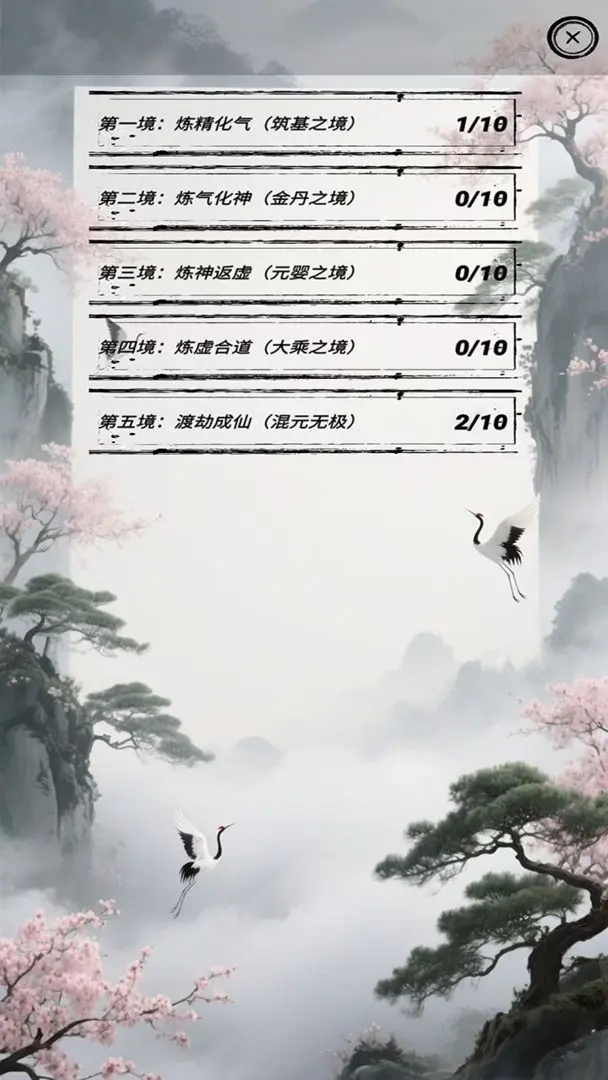Screen dimensions: 608x1080
Task: Close the realm list panel
Action: coord(572,38)
